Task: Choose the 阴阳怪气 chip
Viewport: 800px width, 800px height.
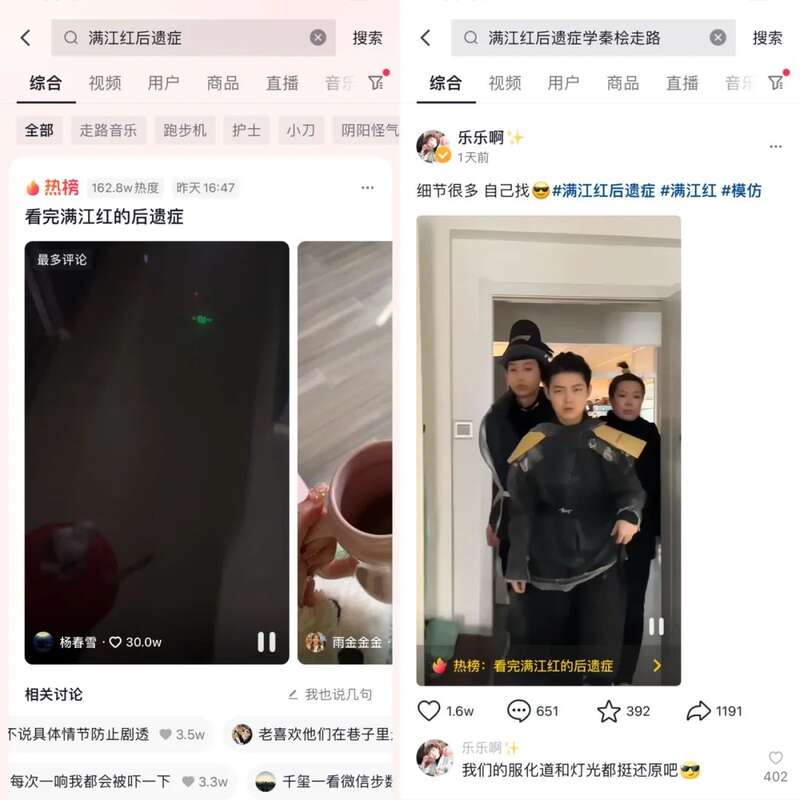Action: pyautogui.click(x=366, y=130)
